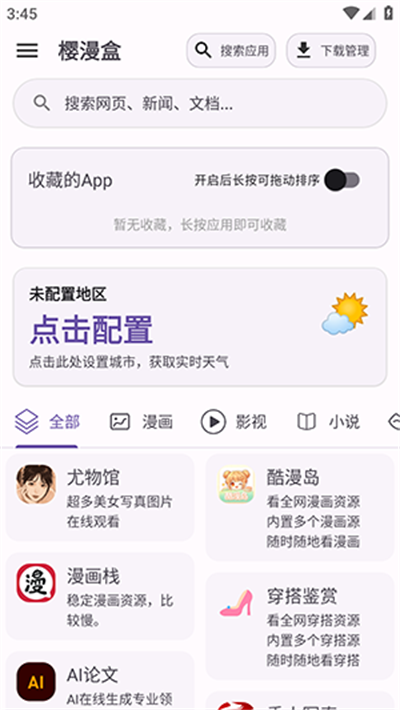Open 下载管理 download manager

pos(331,50)
